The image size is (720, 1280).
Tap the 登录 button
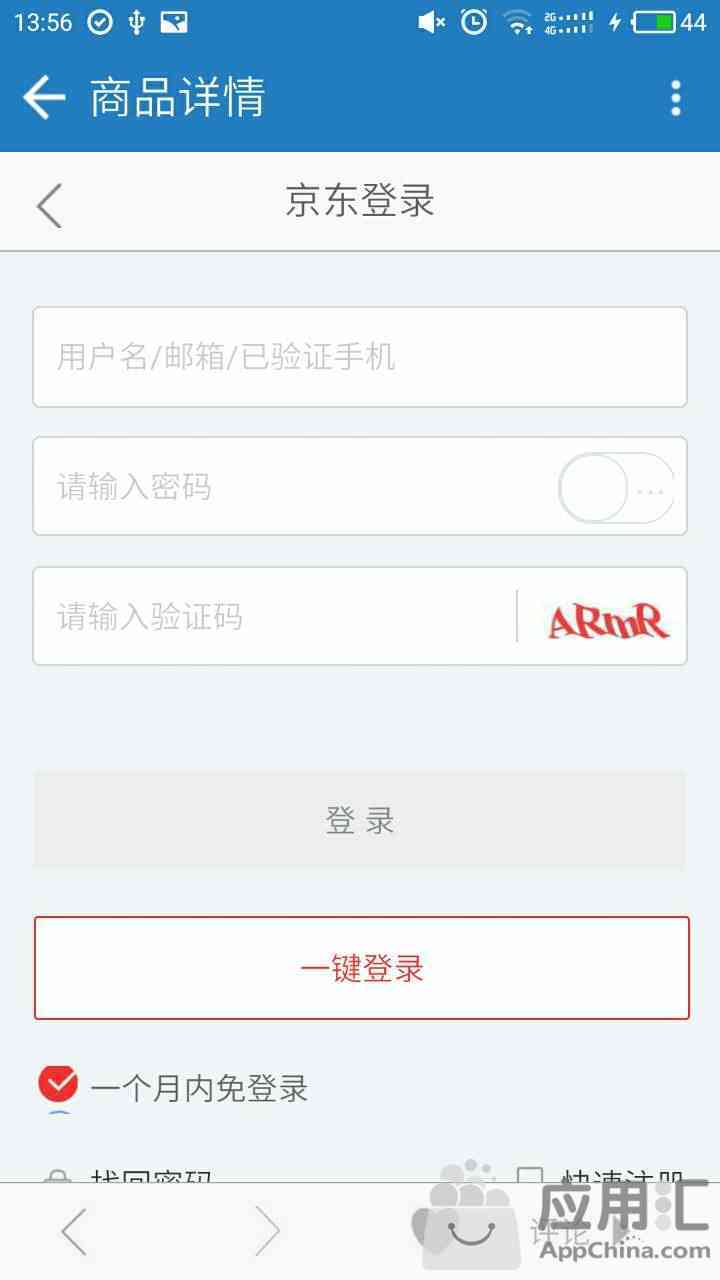(x=360, y=821)
